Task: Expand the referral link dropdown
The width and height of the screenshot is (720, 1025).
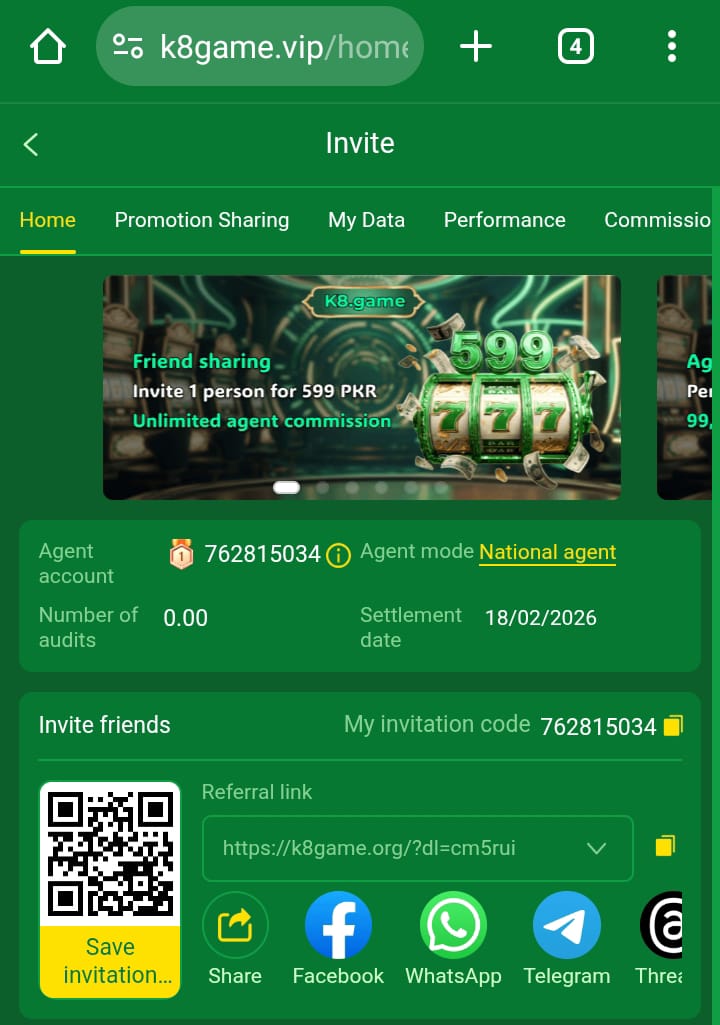Action: pyautogui.click(x=596, y=848)
